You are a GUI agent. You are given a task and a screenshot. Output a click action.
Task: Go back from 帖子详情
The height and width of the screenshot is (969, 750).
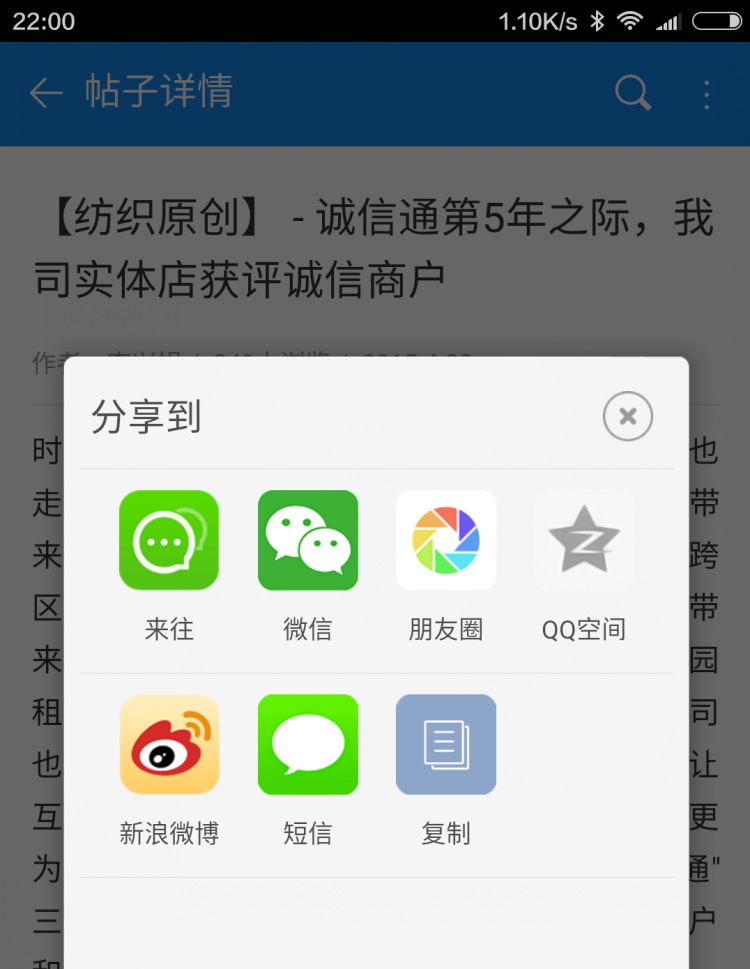(46, 93)
